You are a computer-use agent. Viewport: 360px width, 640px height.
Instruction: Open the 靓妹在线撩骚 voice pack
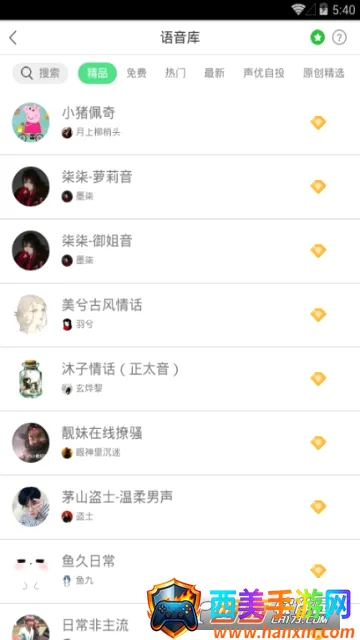tap(180, 443)
